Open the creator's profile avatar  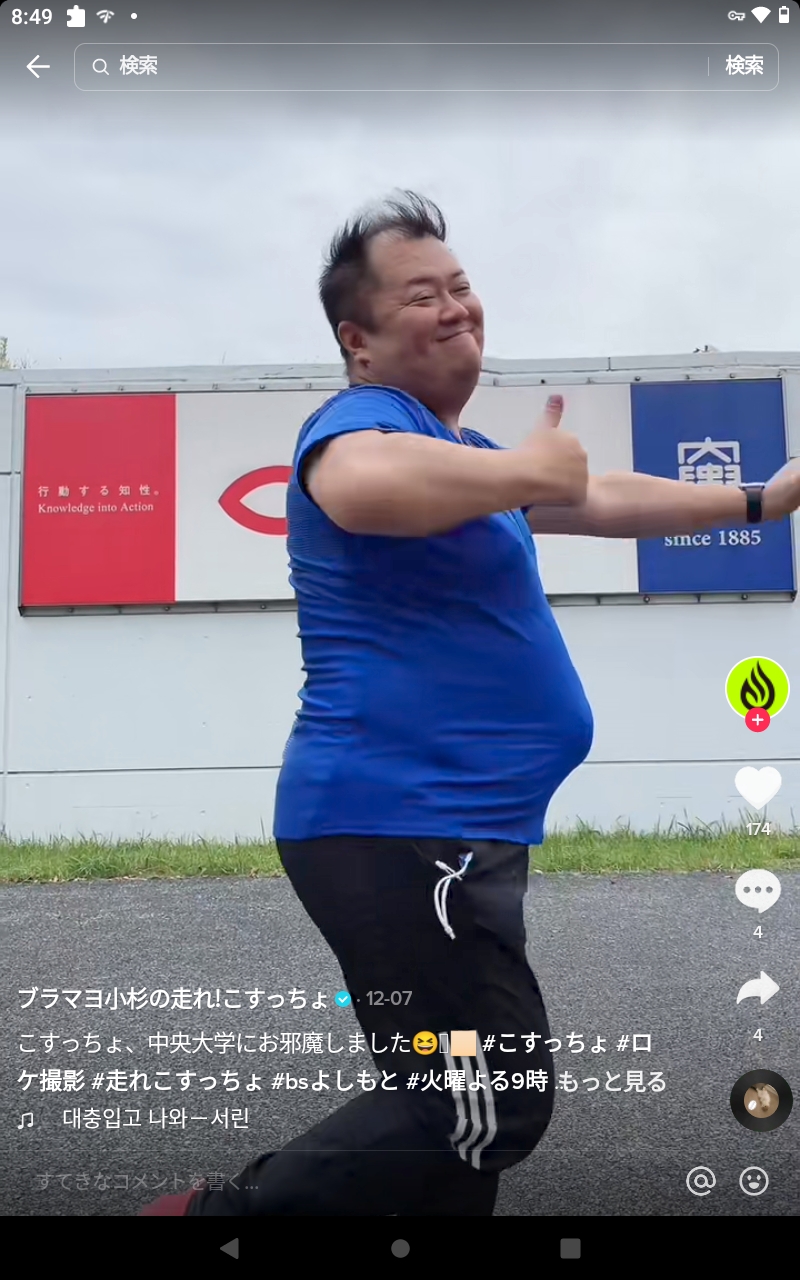coord(757,688)
